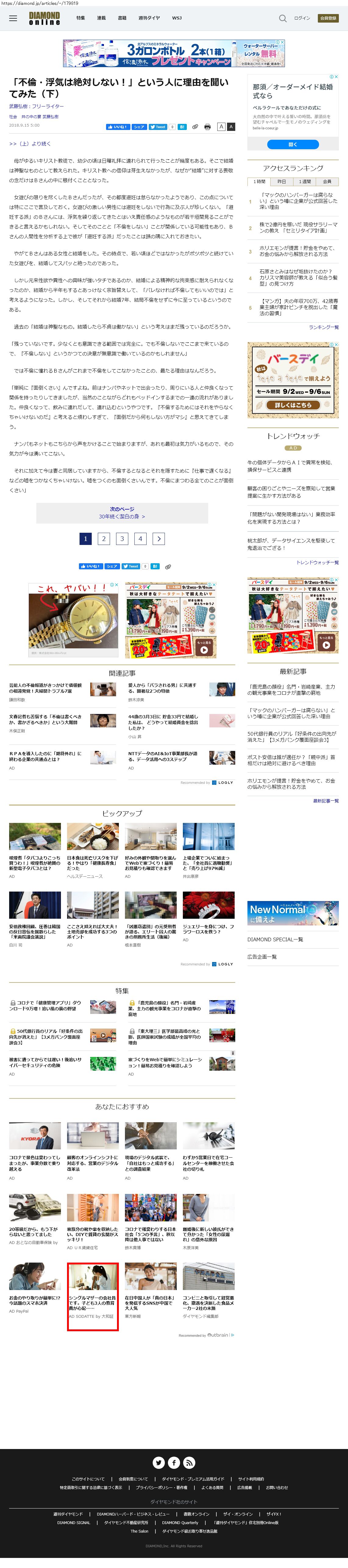Open the ランキング一覧 link
Image resolution: width=348 pixels, height=1568 pixels.
coord(323,327)
